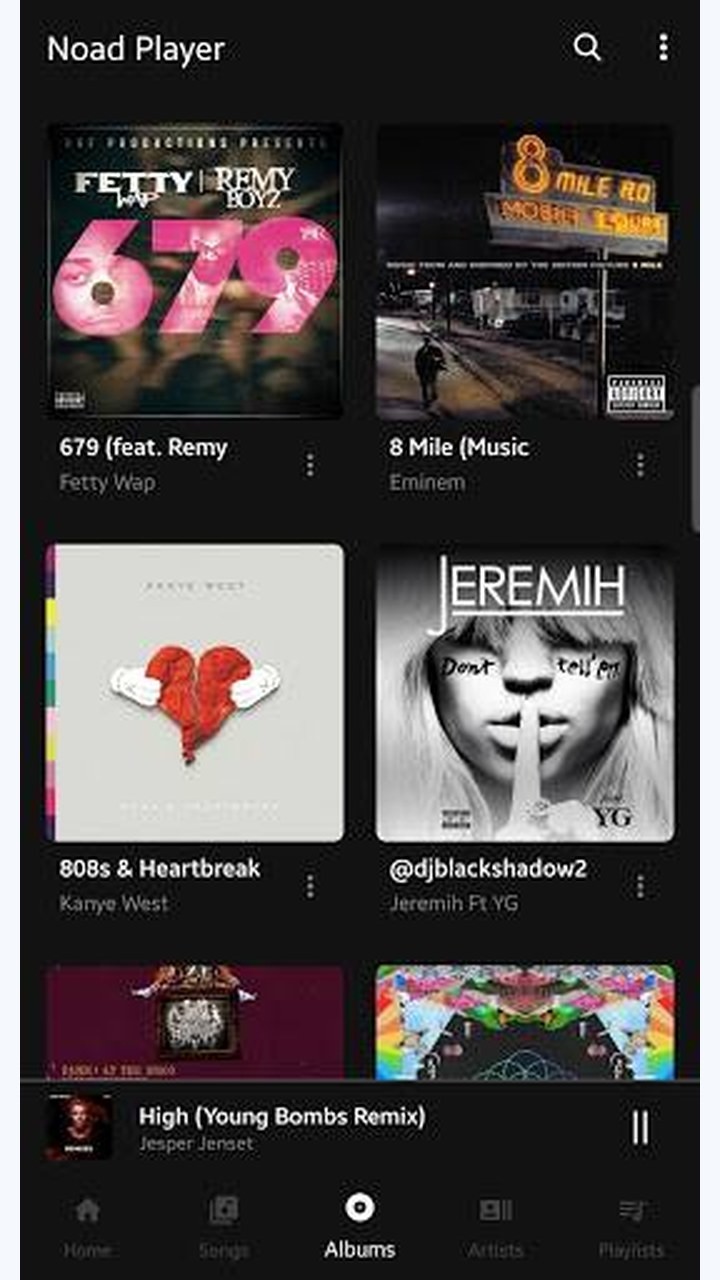Open the Playlists tab
The height and width of the screenshot is (1280, 720).
pyautogui.click(x=631, y=1228)
